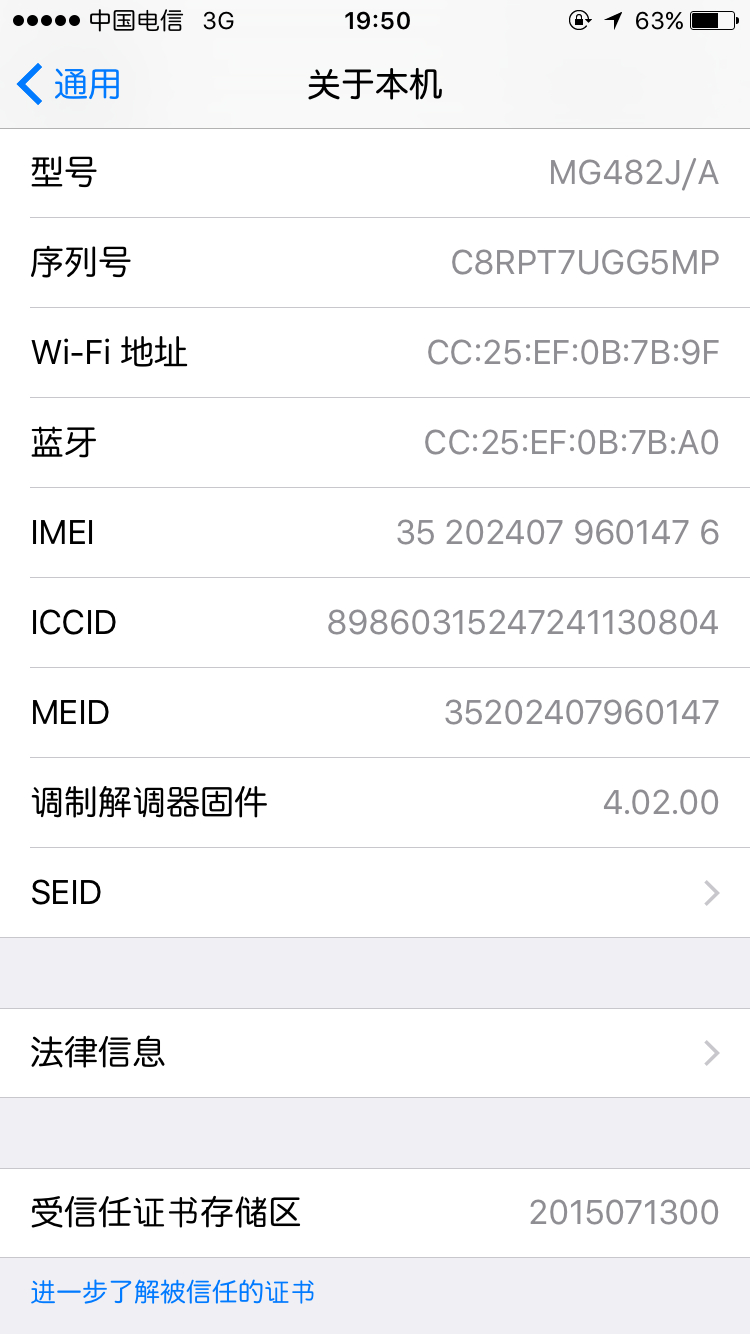The height and width of the screenshot is (1334, 750).
Task: Open the SEID row
Action: (375, 893)
